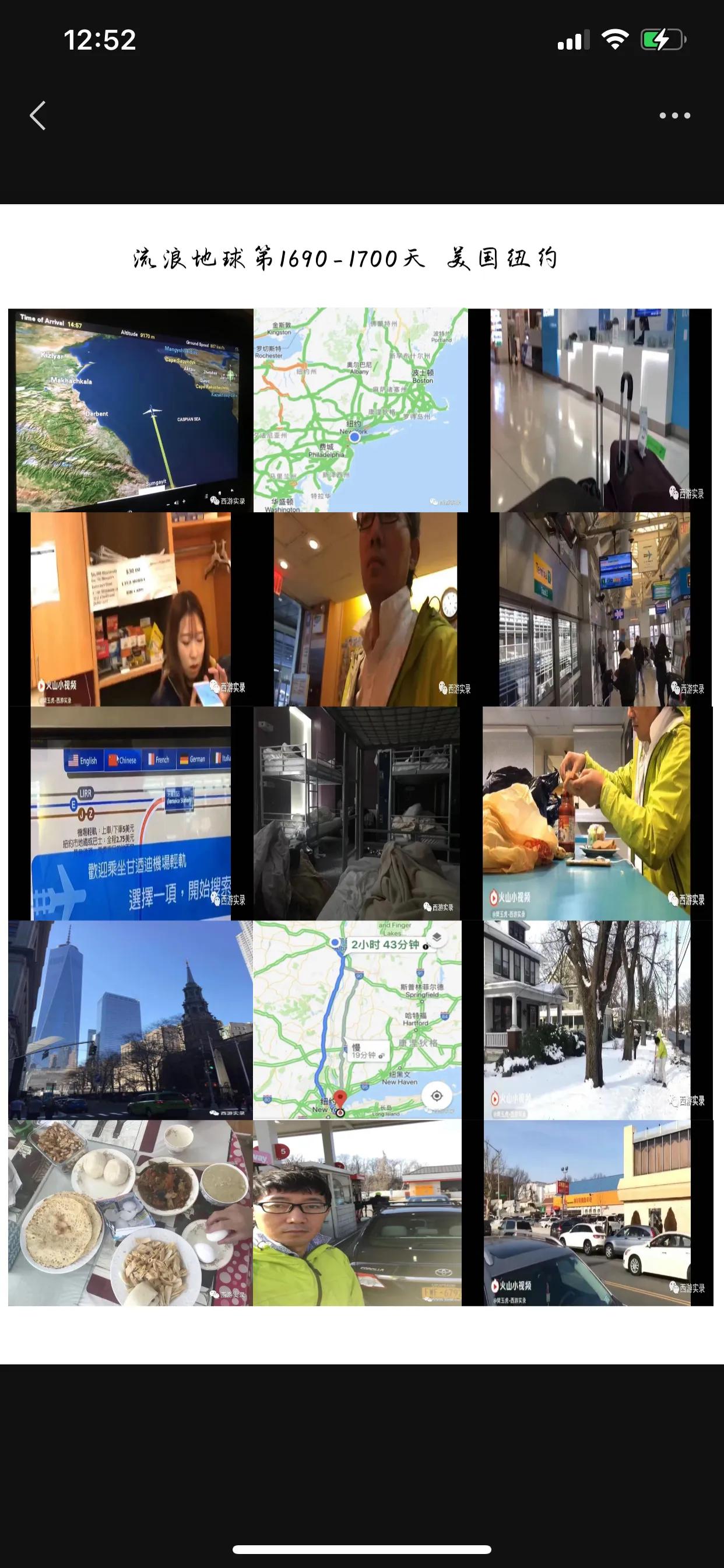Tap the blue start-point dot near Albany
The width and height of the screenshot is (724, 1568).
tap(336, 943)
